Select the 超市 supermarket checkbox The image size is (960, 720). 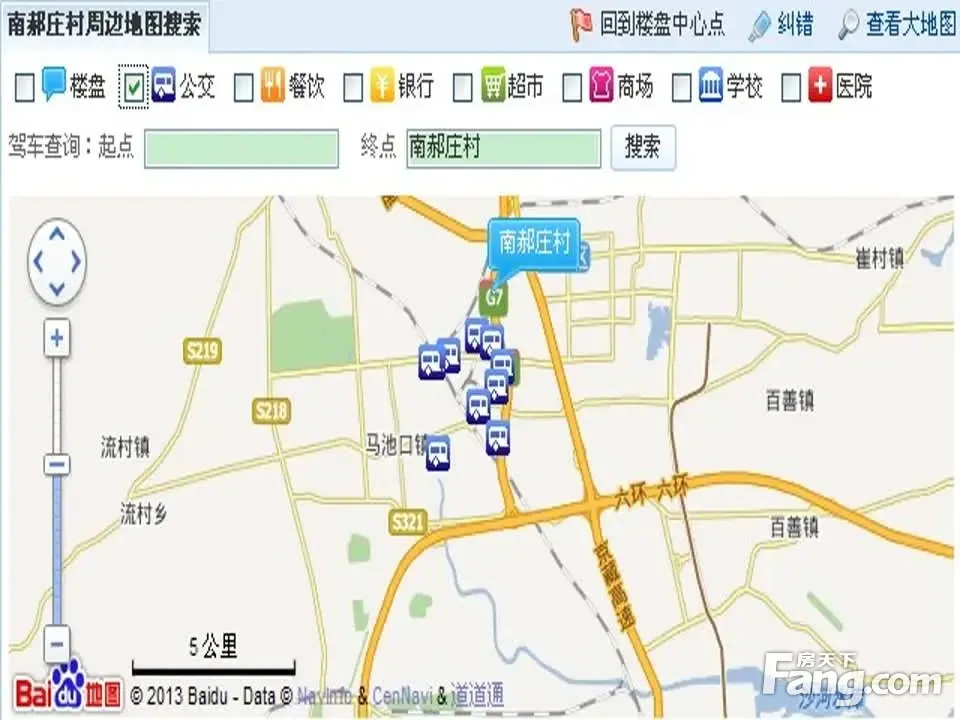pyautogui.click(x=462, y=88)
